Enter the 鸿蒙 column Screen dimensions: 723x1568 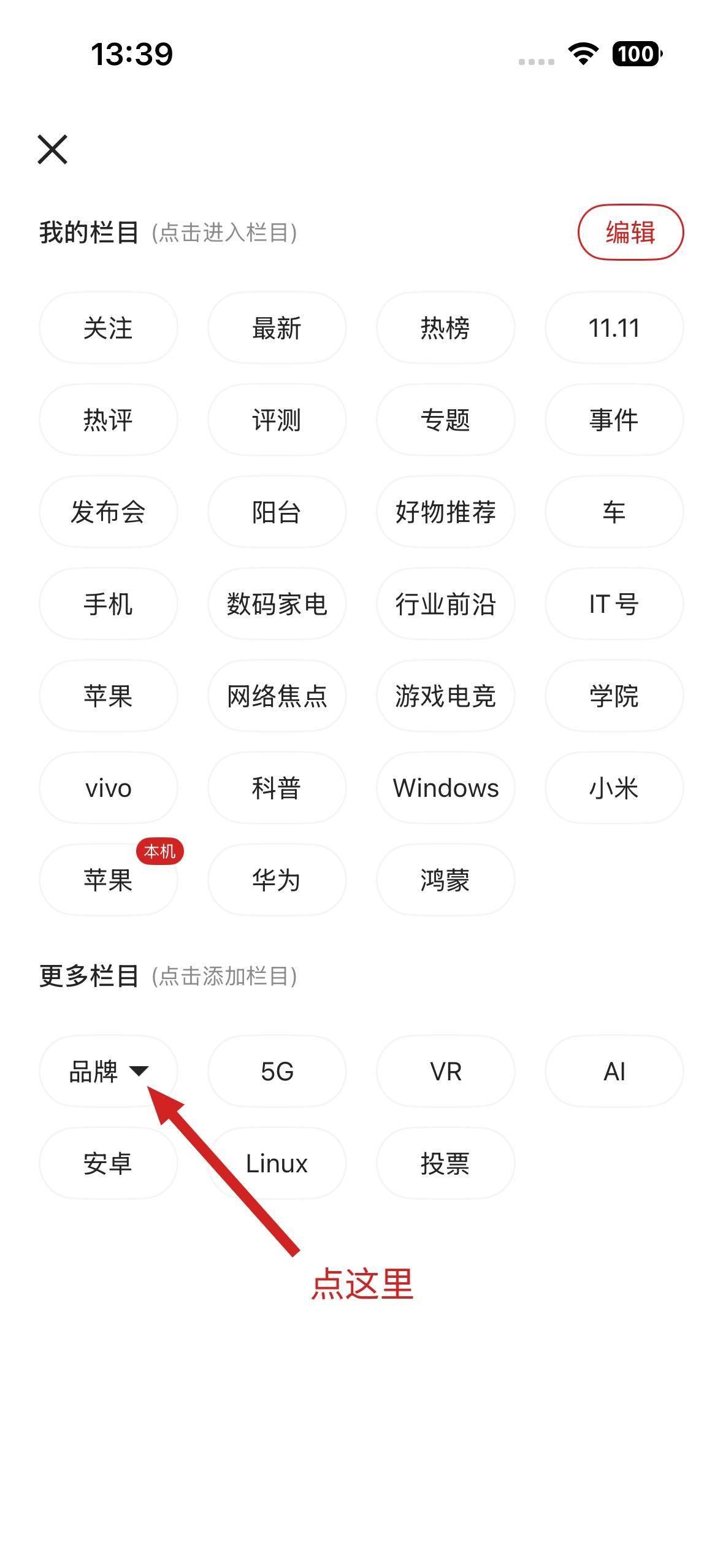pyautogui.click(x=445, y=880)
